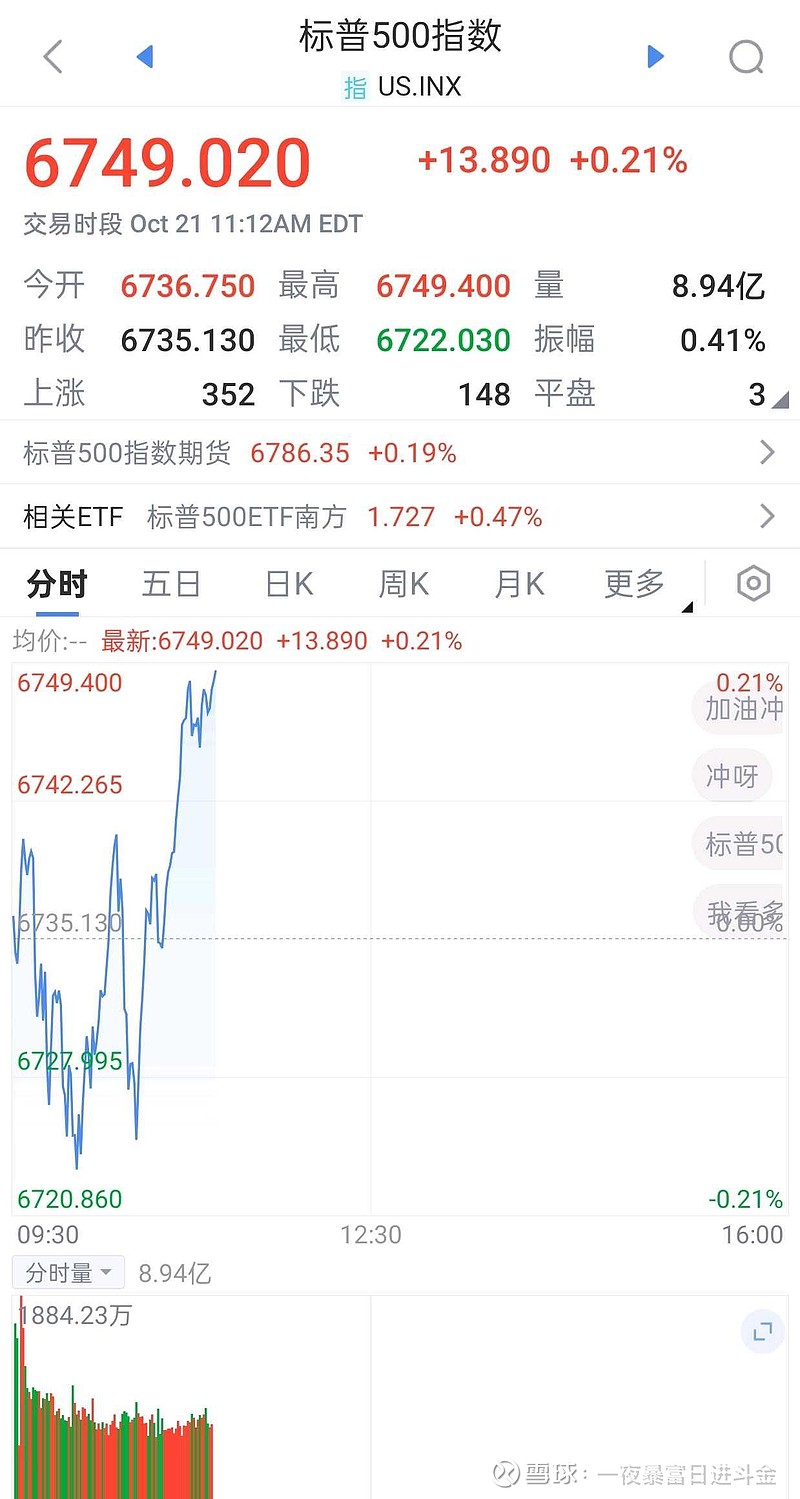Select next stock with blue right arrow
800x1499 pixels.
[x=655, y=56]
